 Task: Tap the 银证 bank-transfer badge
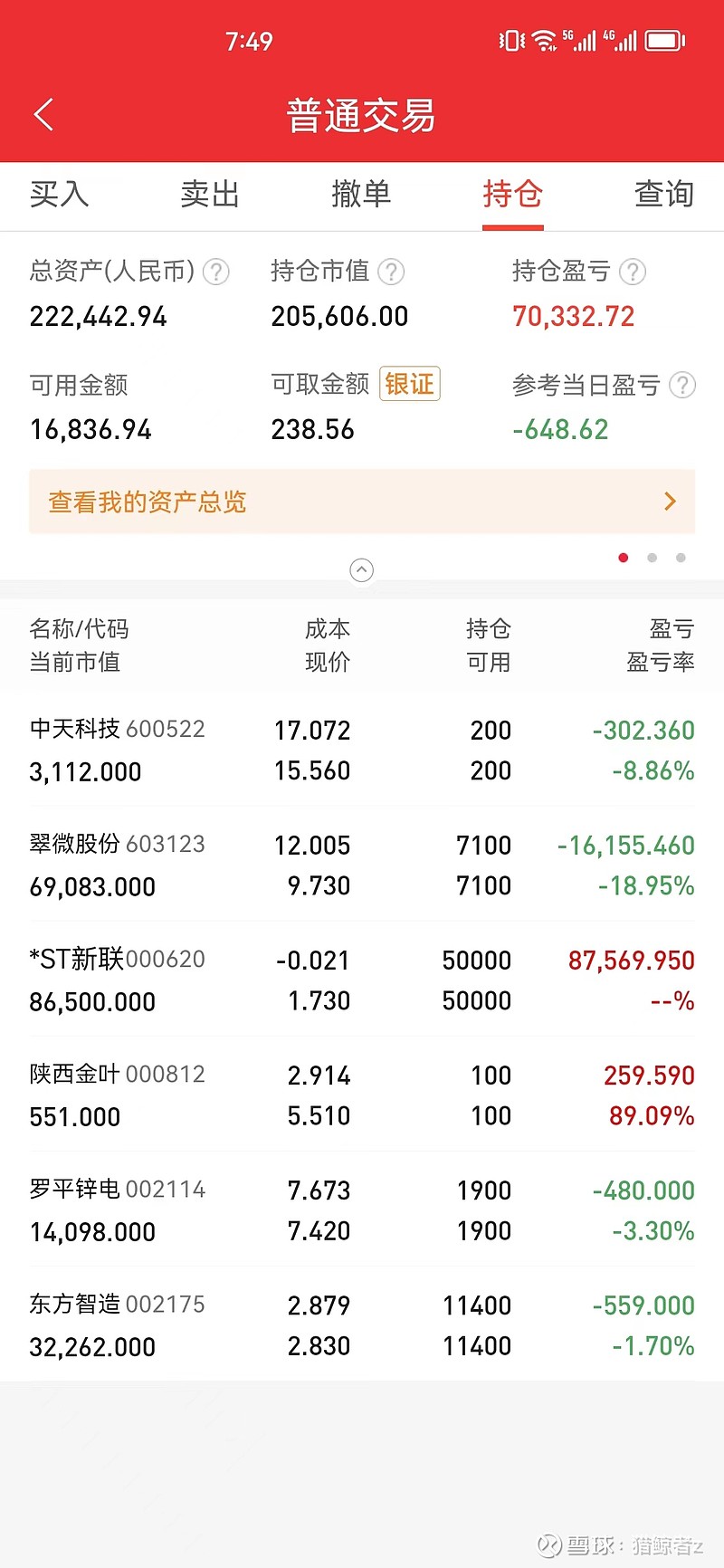click(x=409, y=384)
